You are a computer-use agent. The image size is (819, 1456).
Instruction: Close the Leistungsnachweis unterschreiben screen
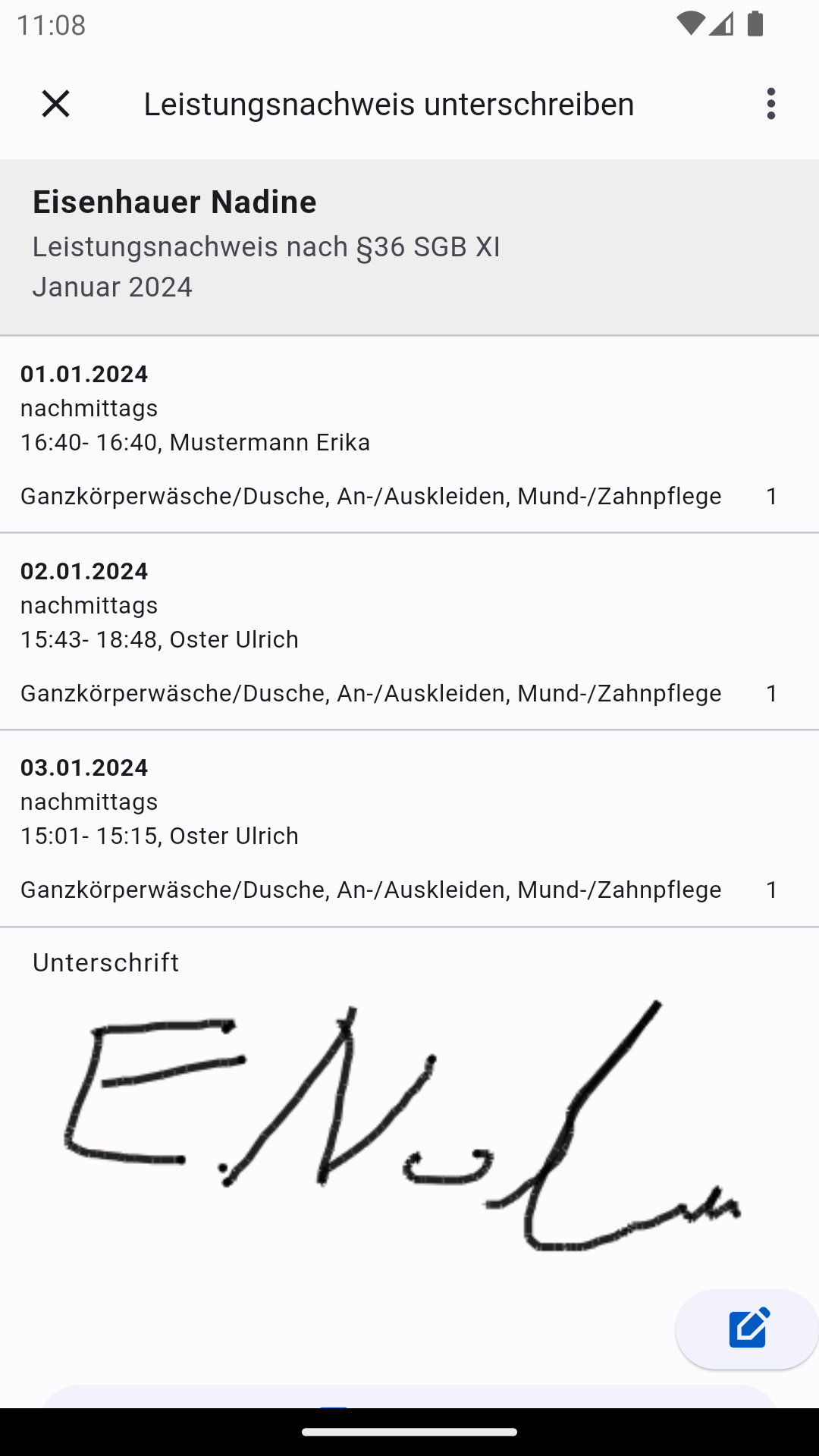[x=57, y=104]
